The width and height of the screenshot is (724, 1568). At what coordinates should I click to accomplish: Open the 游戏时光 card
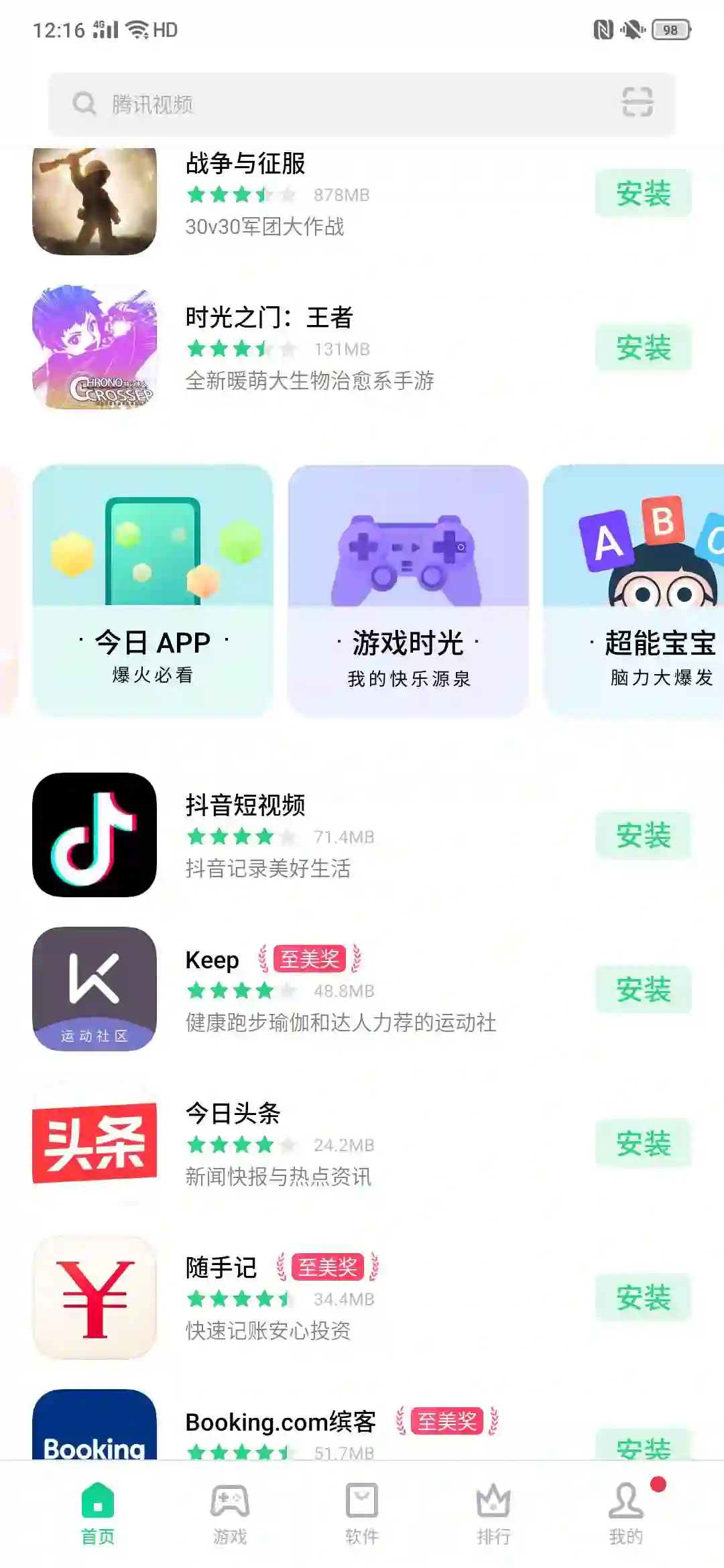click(408, 590)
